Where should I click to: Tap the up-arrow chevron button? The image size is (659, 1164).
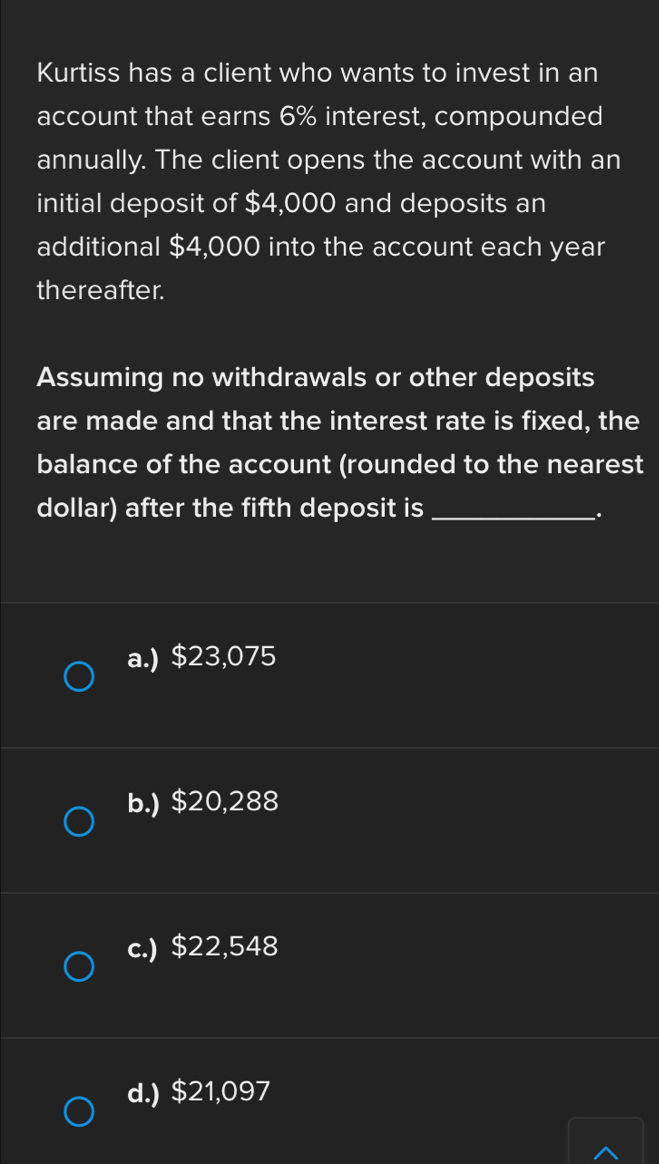[x=605, y=1148]
